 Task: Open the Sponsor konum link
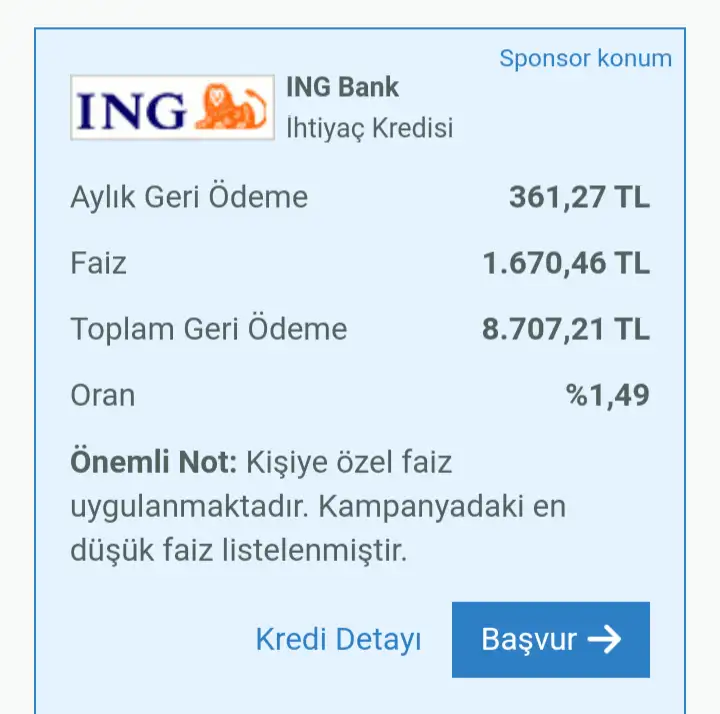coord(585,58)
